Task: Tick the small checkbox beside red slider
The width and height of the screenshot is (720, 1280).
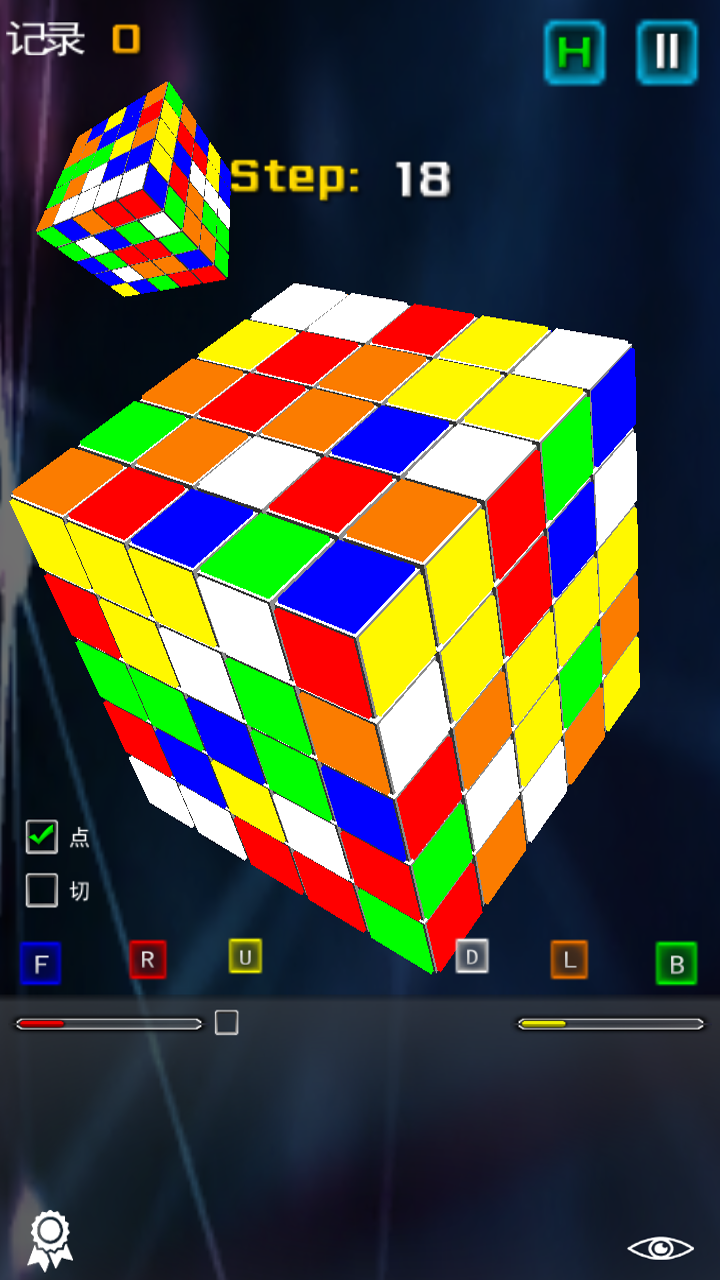Action: coord(227,1022)
